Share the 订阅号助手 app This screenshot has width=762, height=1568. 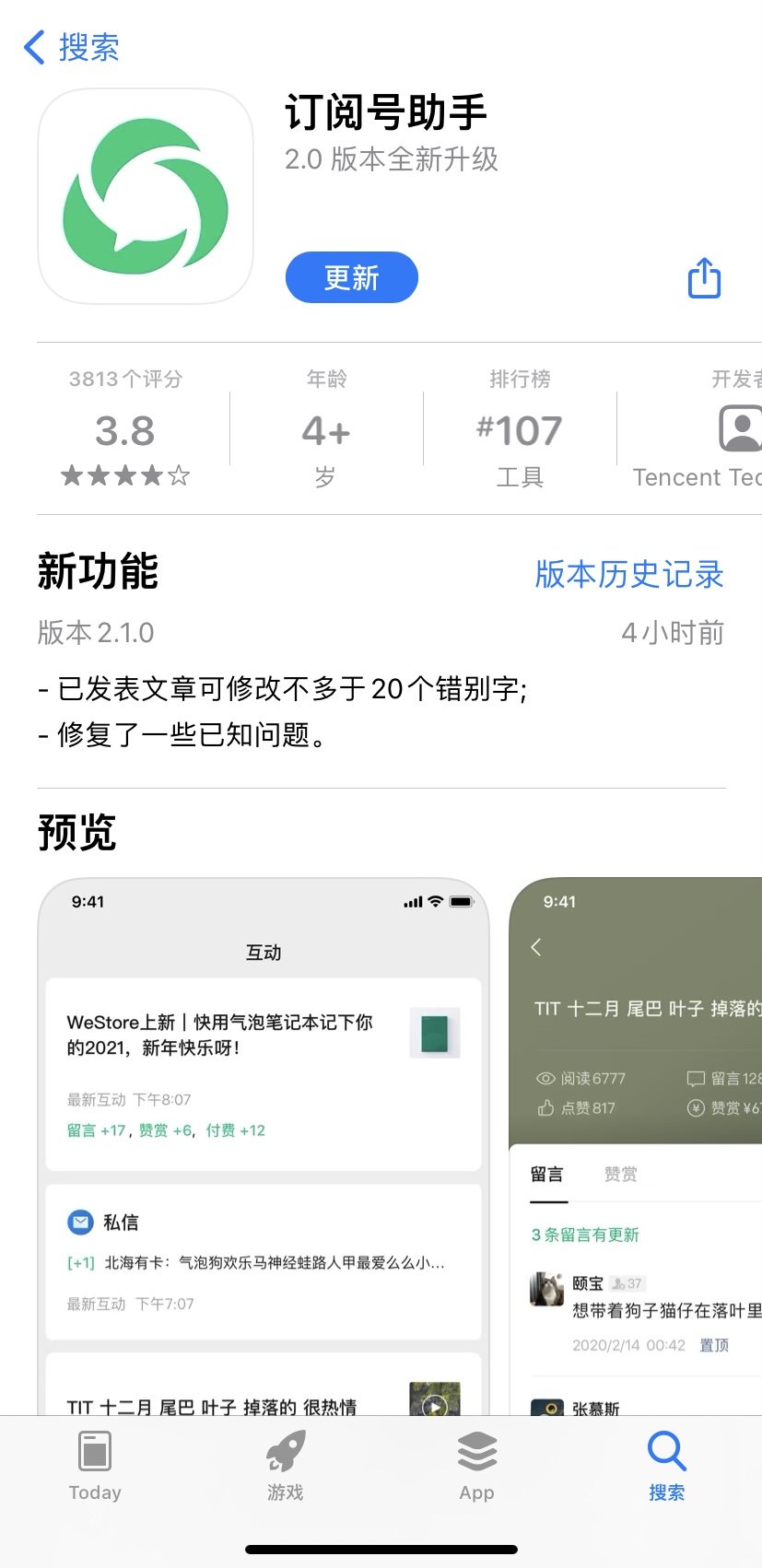[x=704, y=278]
